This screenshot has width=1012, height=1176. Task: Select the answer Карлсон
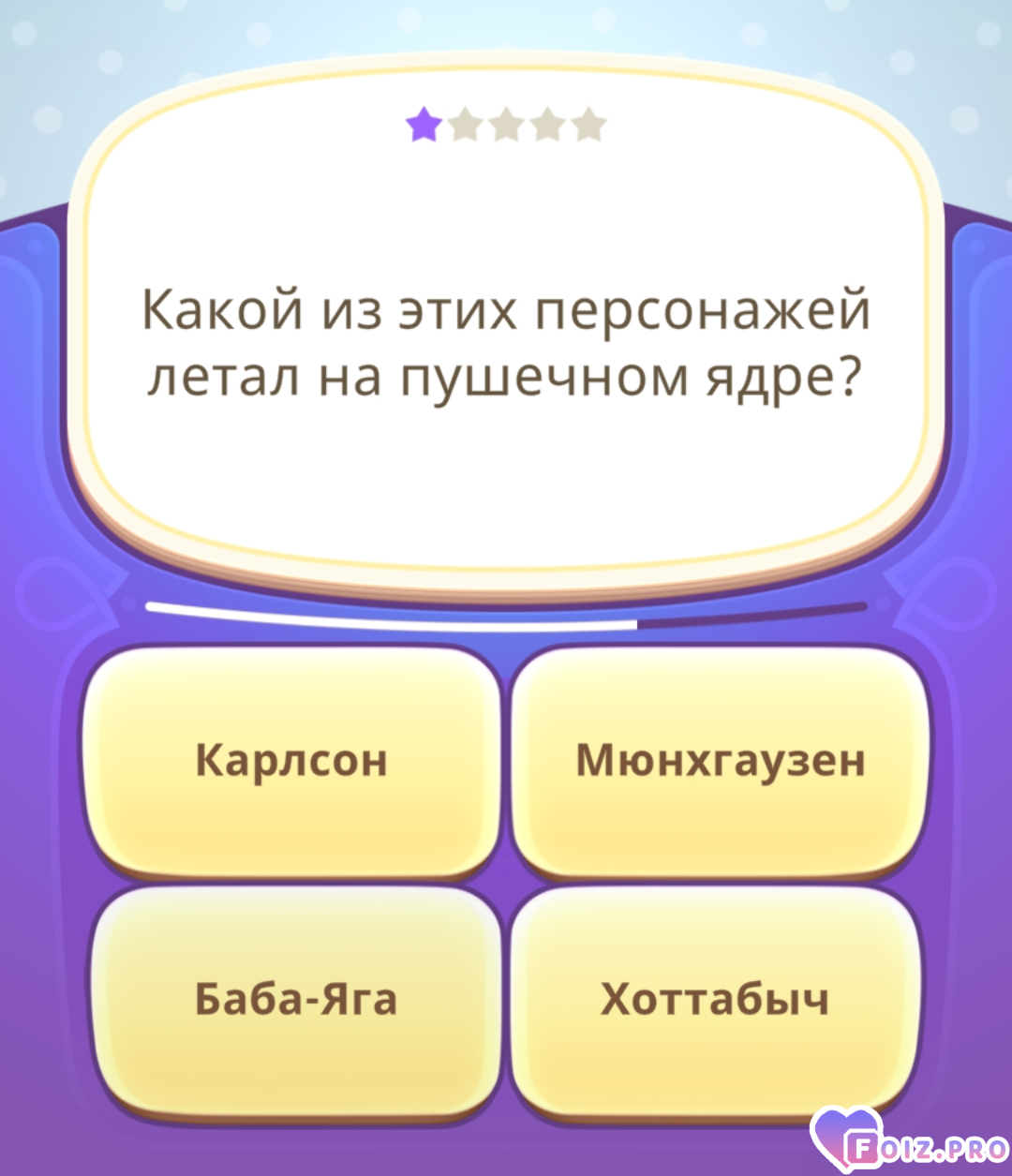pos(291,761)
